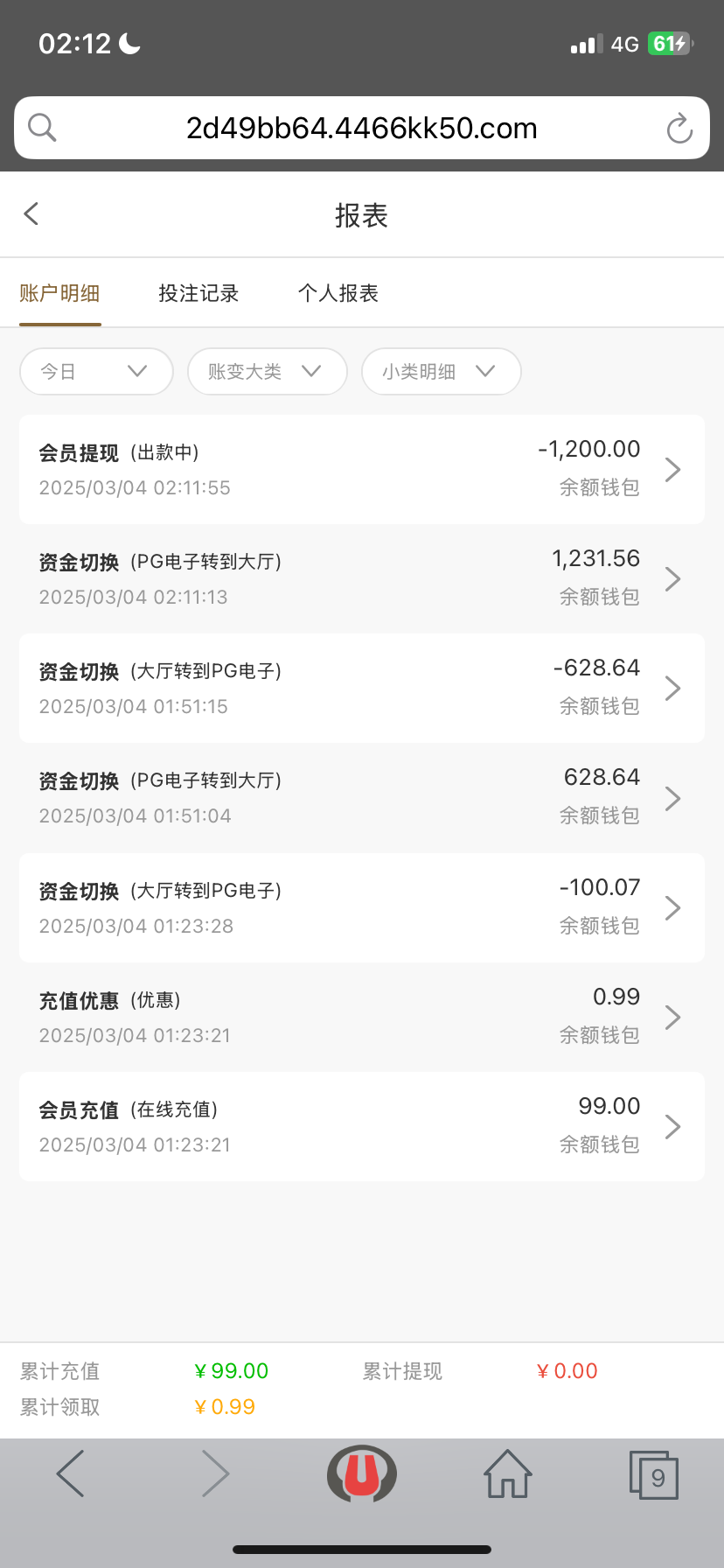Open the 会员提现 -1,200.00 record
Screen dimensions: 724x1568
point(361,470)
